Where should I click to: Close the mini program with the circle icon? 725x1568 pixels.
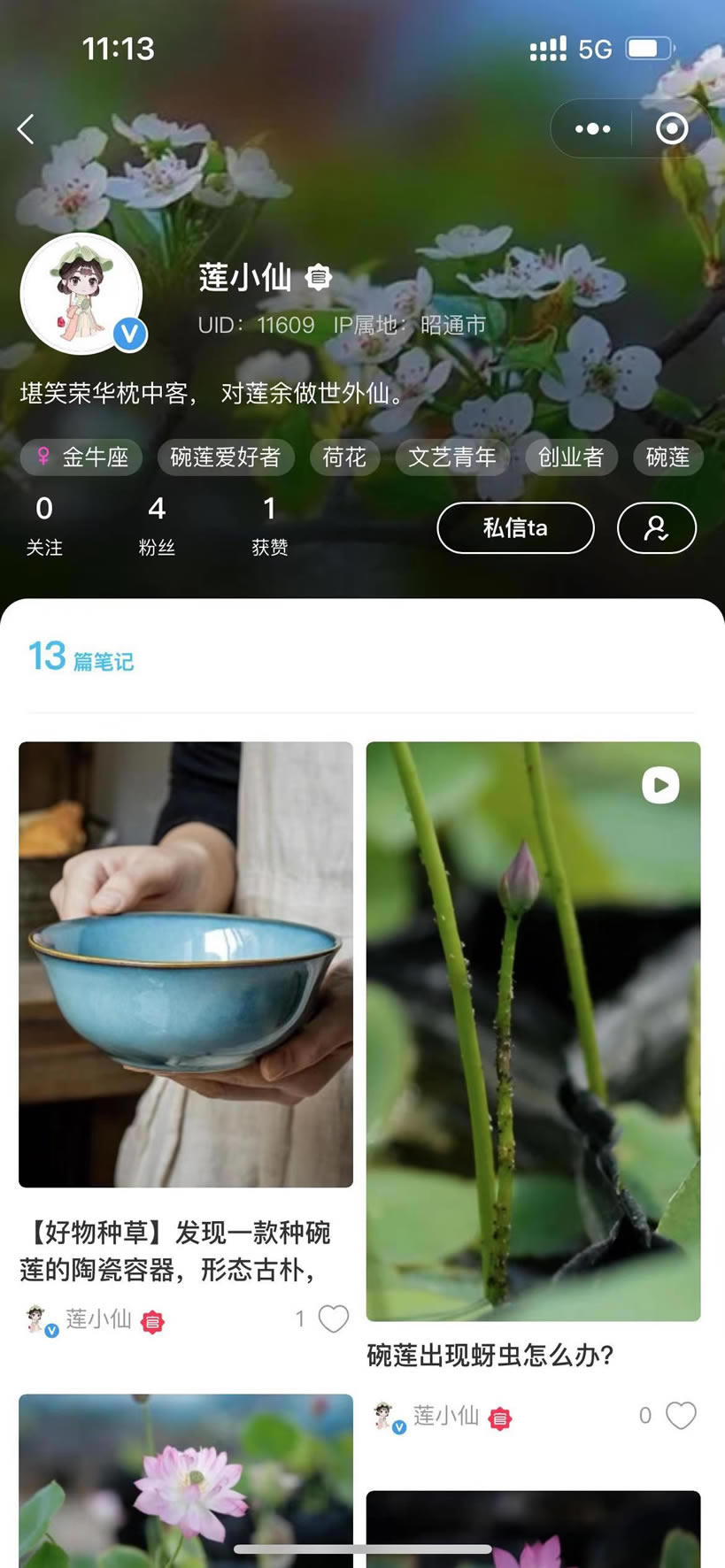tap(672, 129)
